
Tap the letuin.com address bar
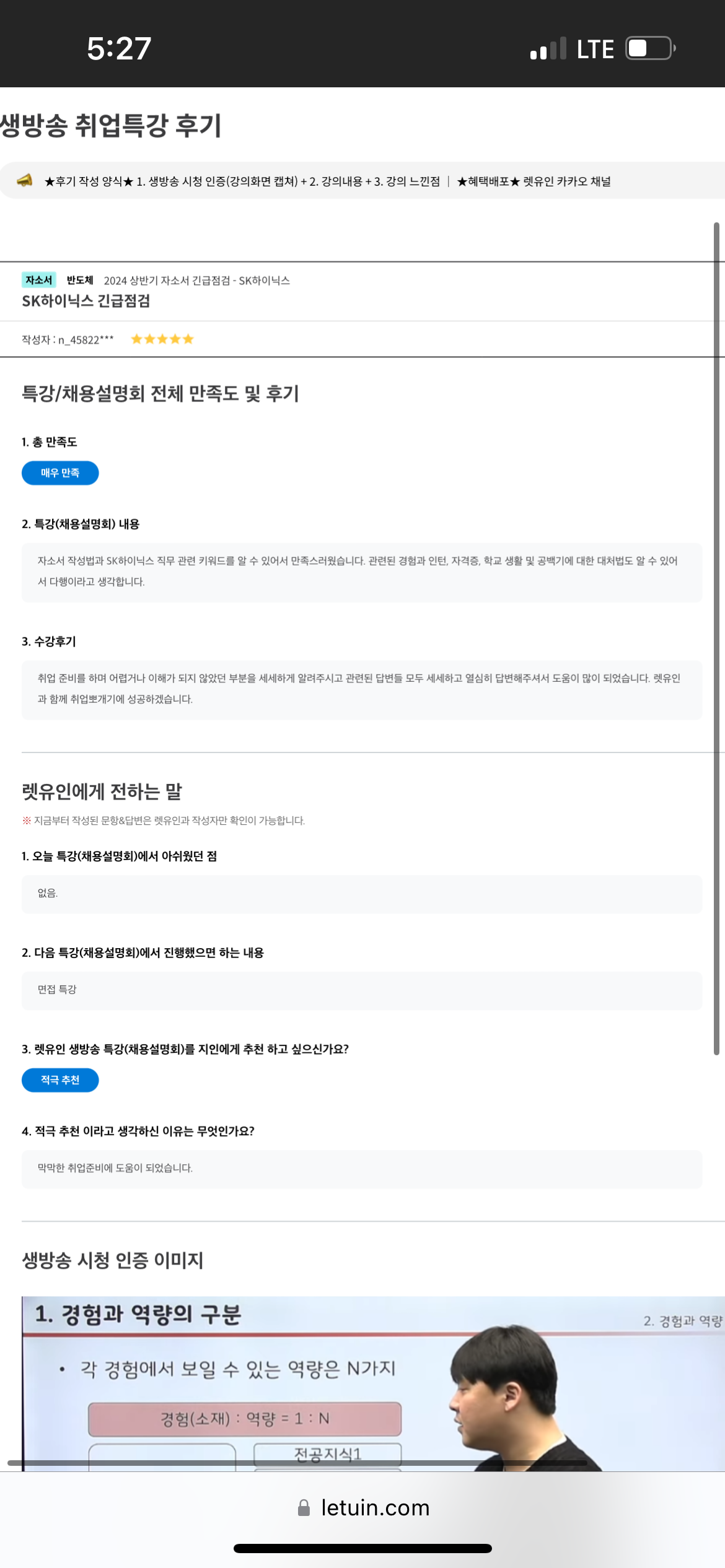364,1507
